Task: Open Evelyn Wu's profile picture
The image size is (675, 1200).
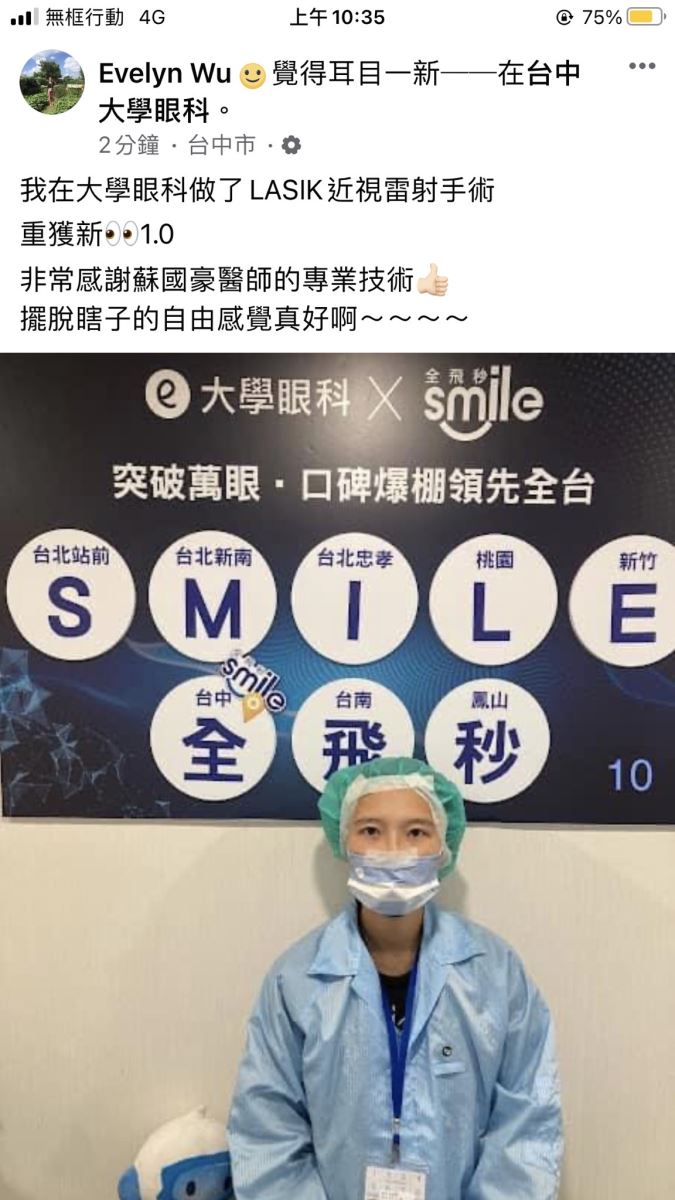Action: pos(52,82)
